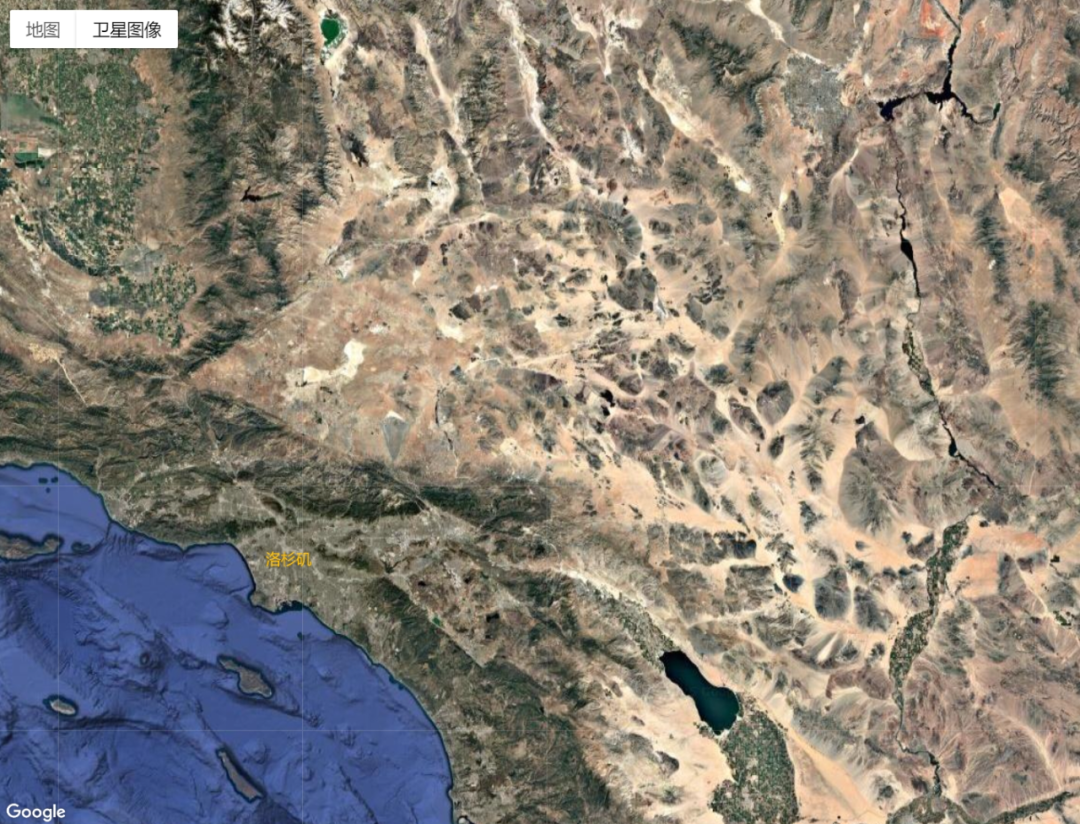This screenshot has height=824, width=1080.
Task: Switch to the 地图 map view
Action: pos(43,29)
